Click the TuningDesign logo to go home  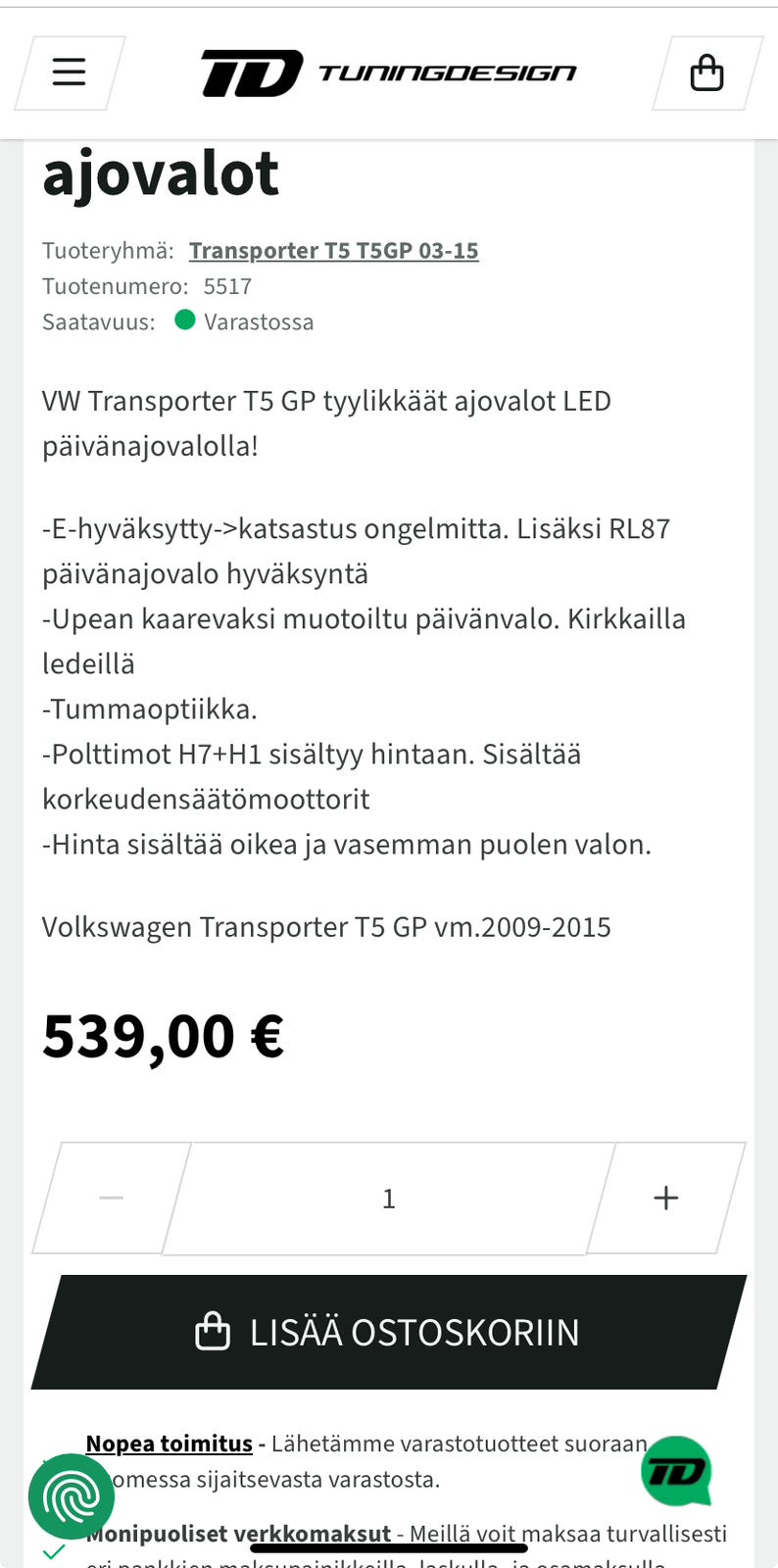pyautogui.click(x=388, y=72)
